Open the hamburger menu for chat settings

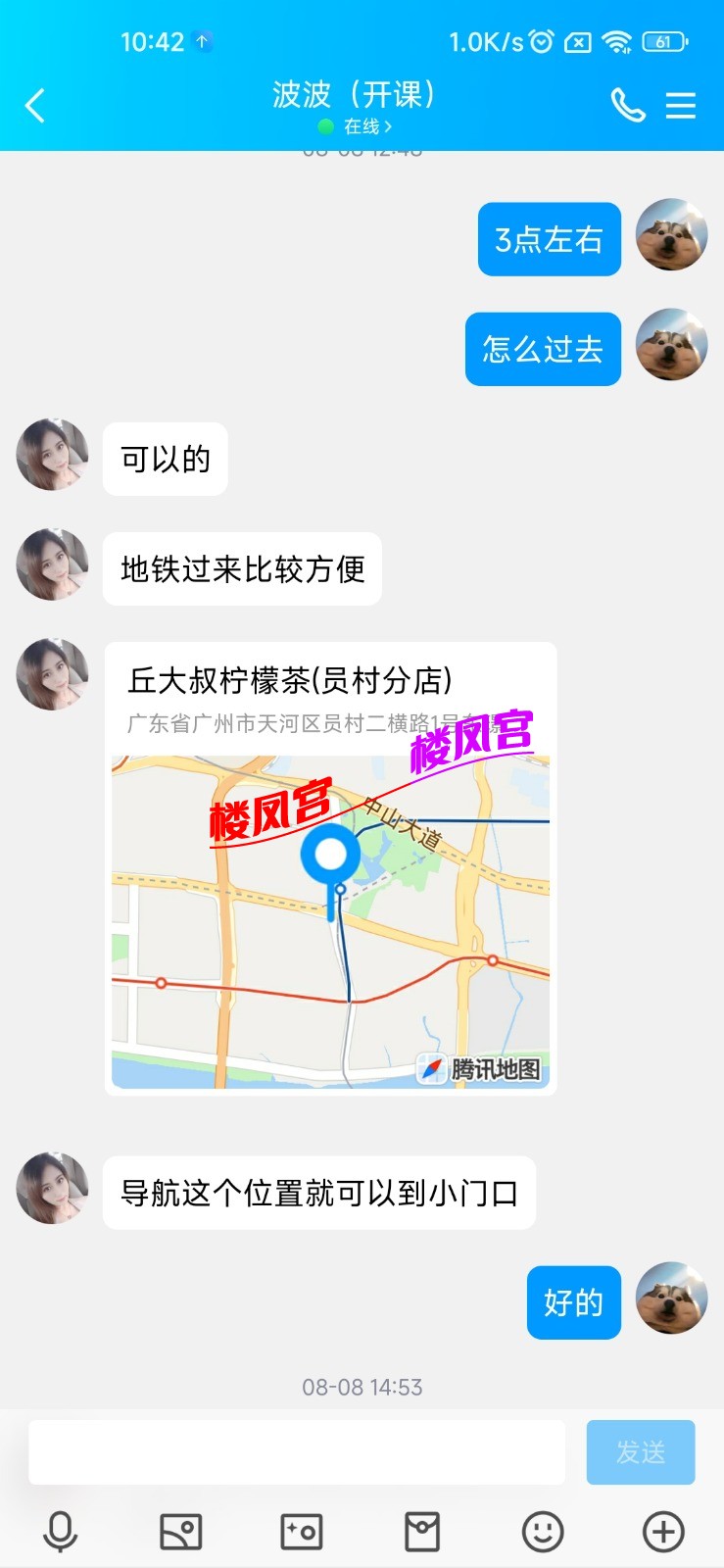pyautogui.click(x=681, y=106)
